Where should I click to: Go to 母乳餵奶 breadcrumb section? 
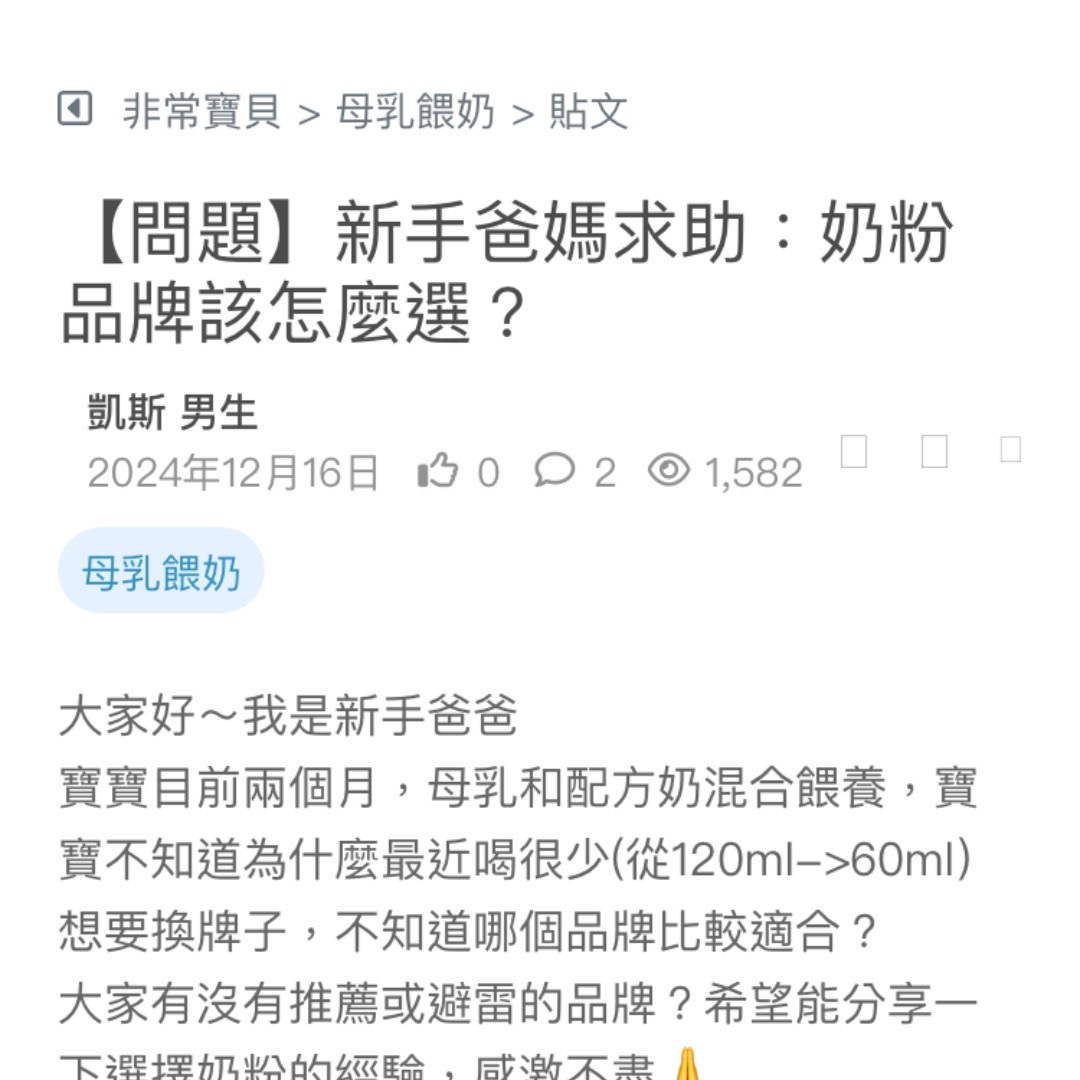coord(415,111)
